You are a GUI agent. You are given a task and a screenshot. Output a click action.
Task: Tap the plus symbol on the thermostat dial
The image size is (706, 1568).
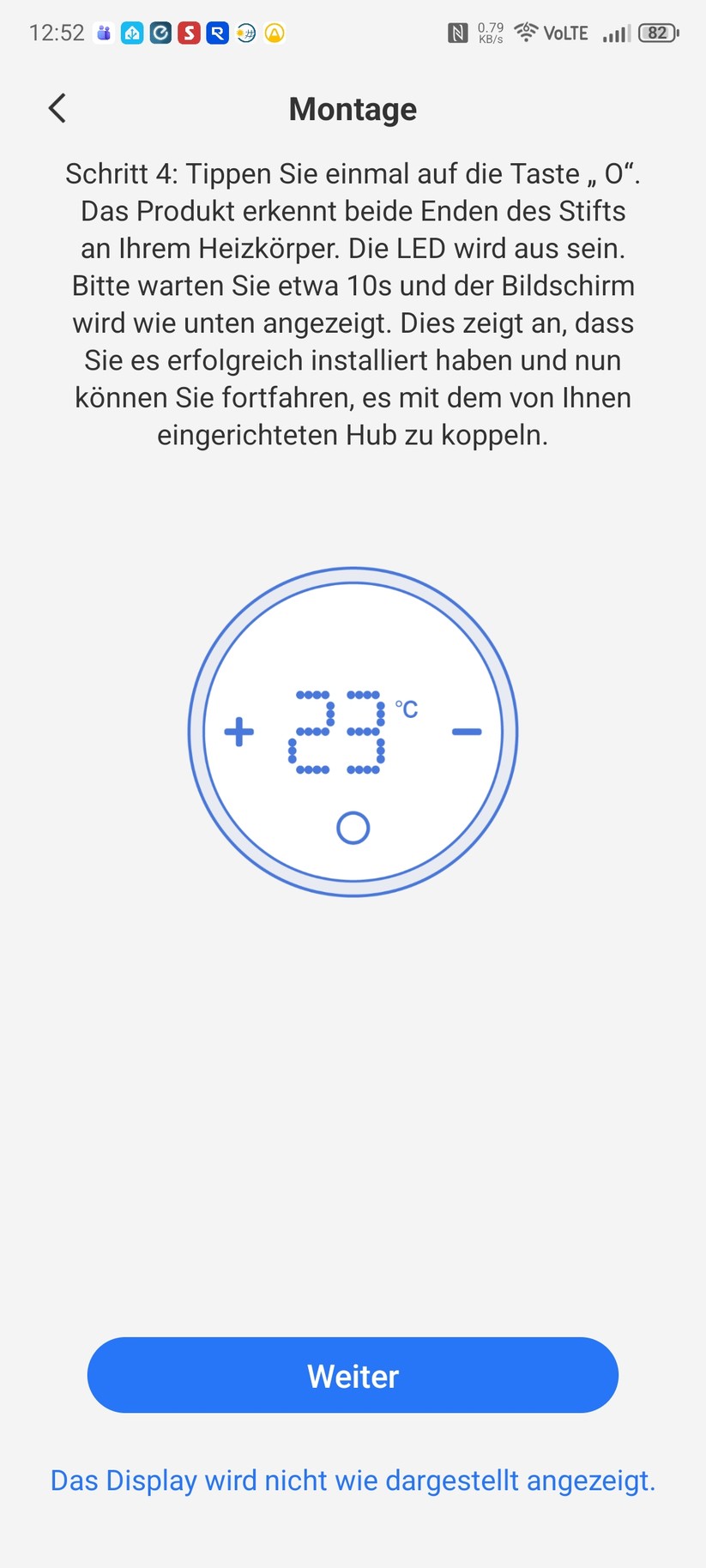pyautogui.click(x=239, y=730)
